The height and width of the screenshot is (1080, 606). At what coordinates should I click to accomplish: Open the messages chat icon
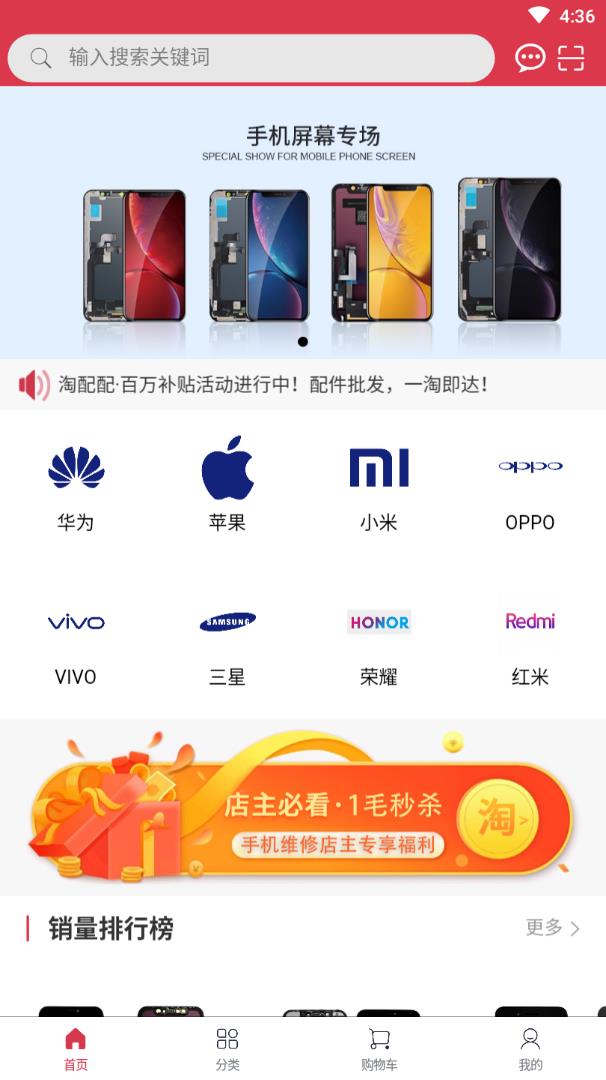530,58
